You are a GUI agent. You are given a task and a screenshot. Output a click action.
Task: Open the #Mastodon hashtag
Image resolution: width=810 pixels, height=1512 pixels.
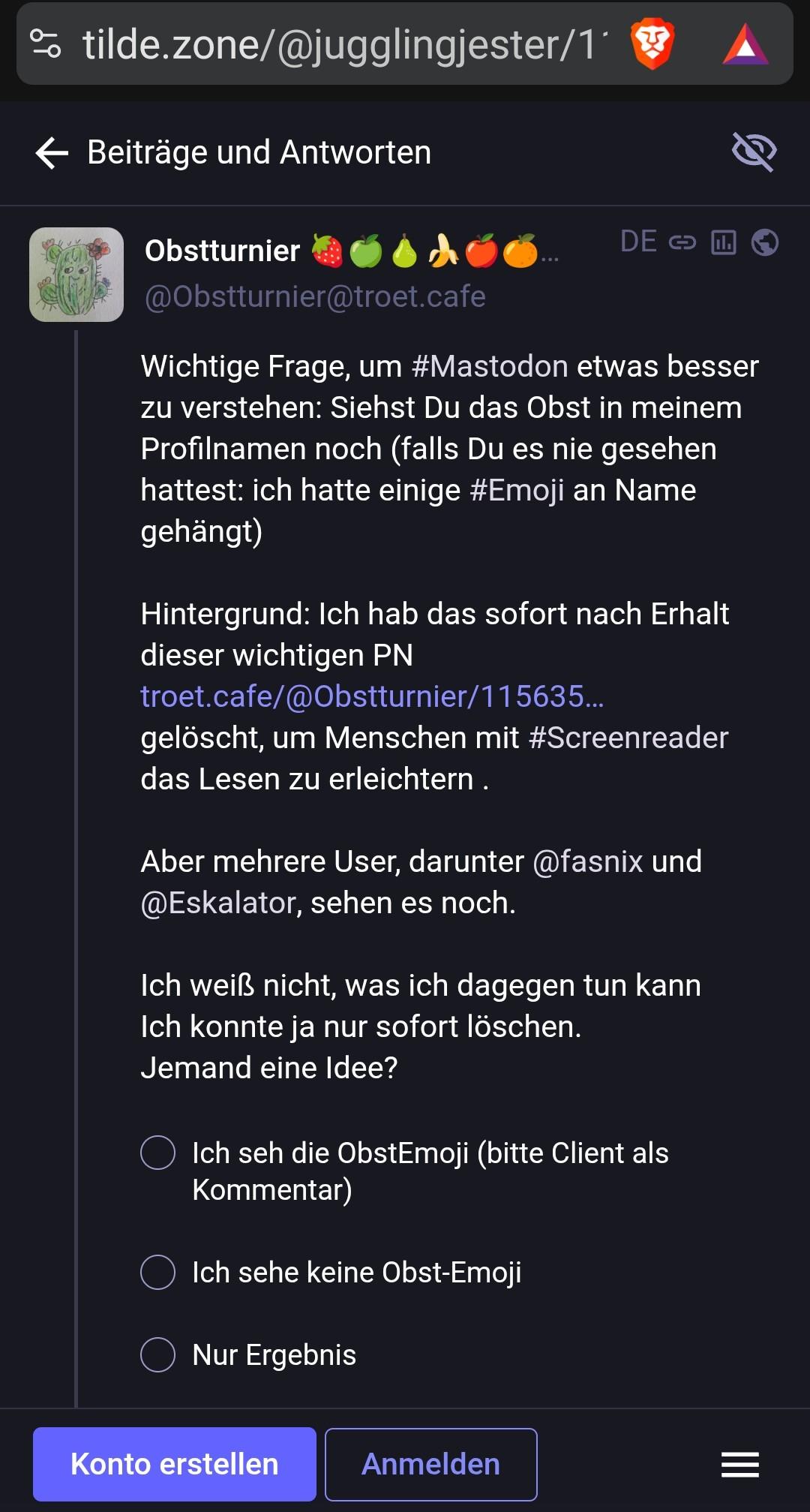490,366
